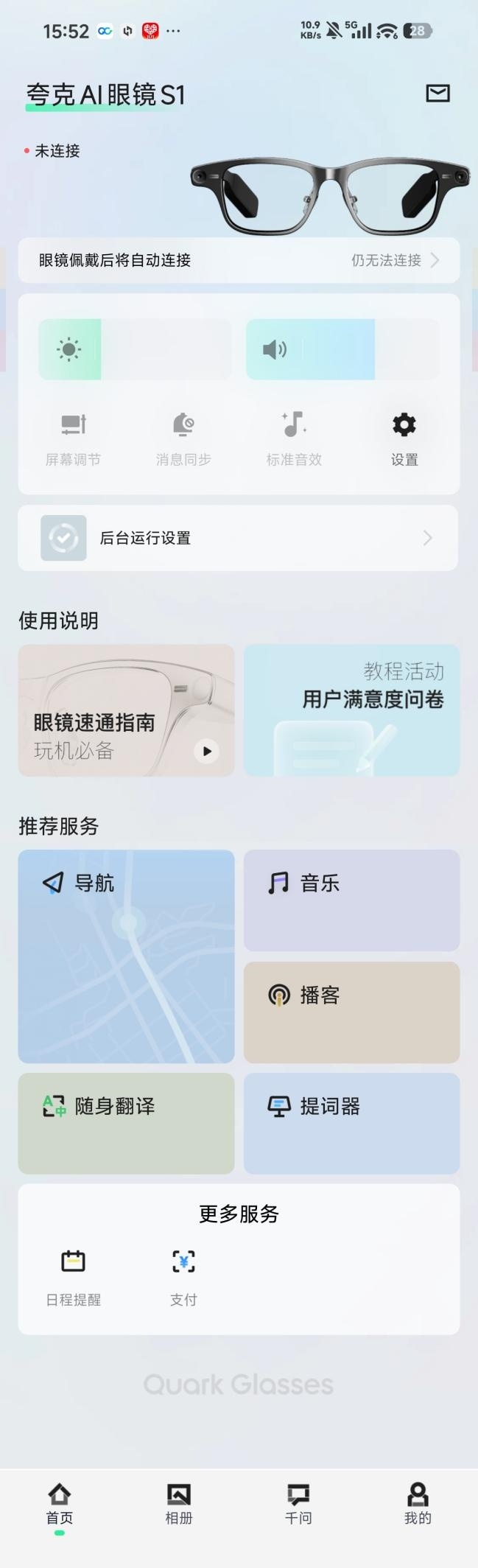478x1568 pixels.
Task: Adjust the volume slider
Action: click(342, 349)
